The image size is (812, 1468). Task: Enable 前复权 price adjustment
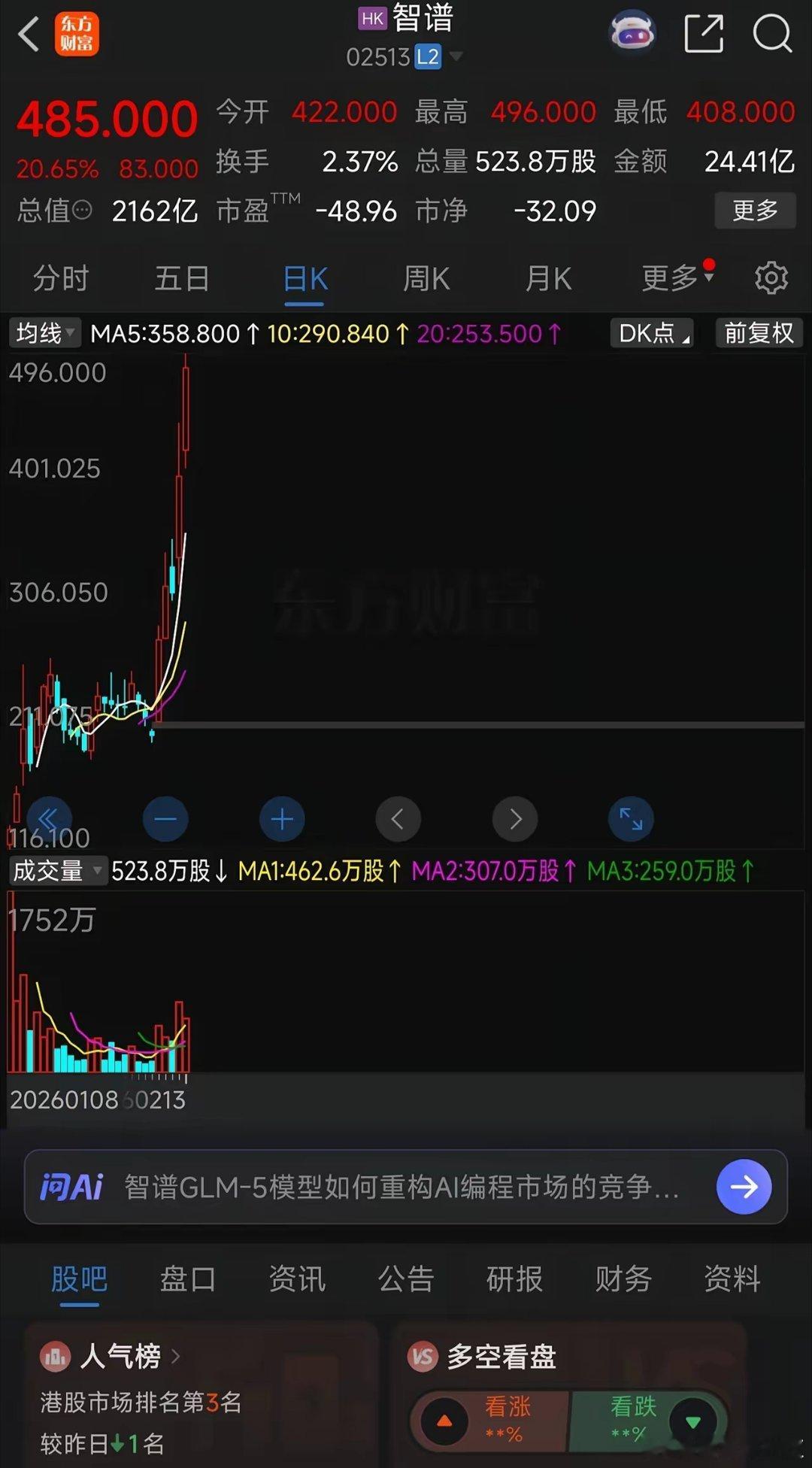(757, 333)
